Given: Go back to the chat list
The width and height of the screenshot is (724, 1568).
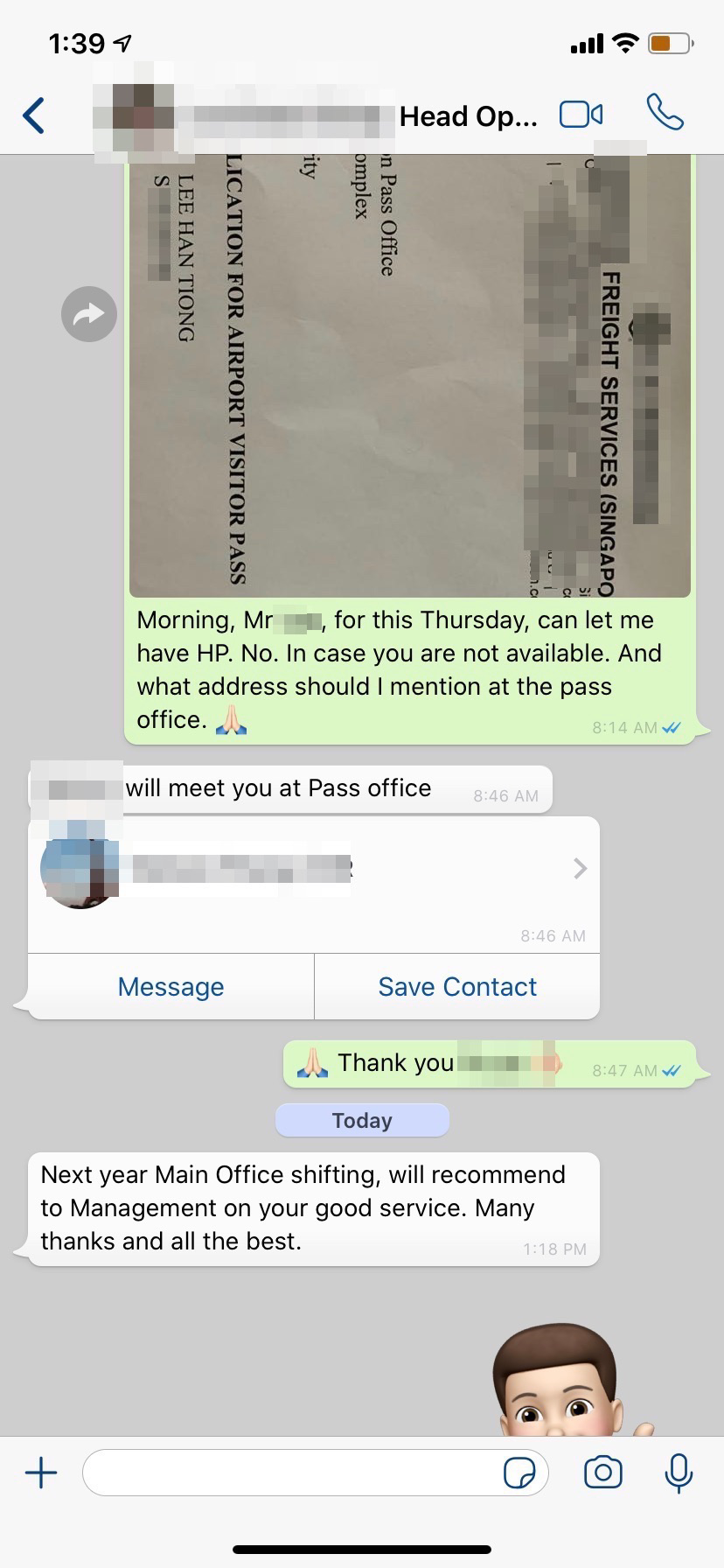Looking at the screenshot, I should tap(34, 115).
